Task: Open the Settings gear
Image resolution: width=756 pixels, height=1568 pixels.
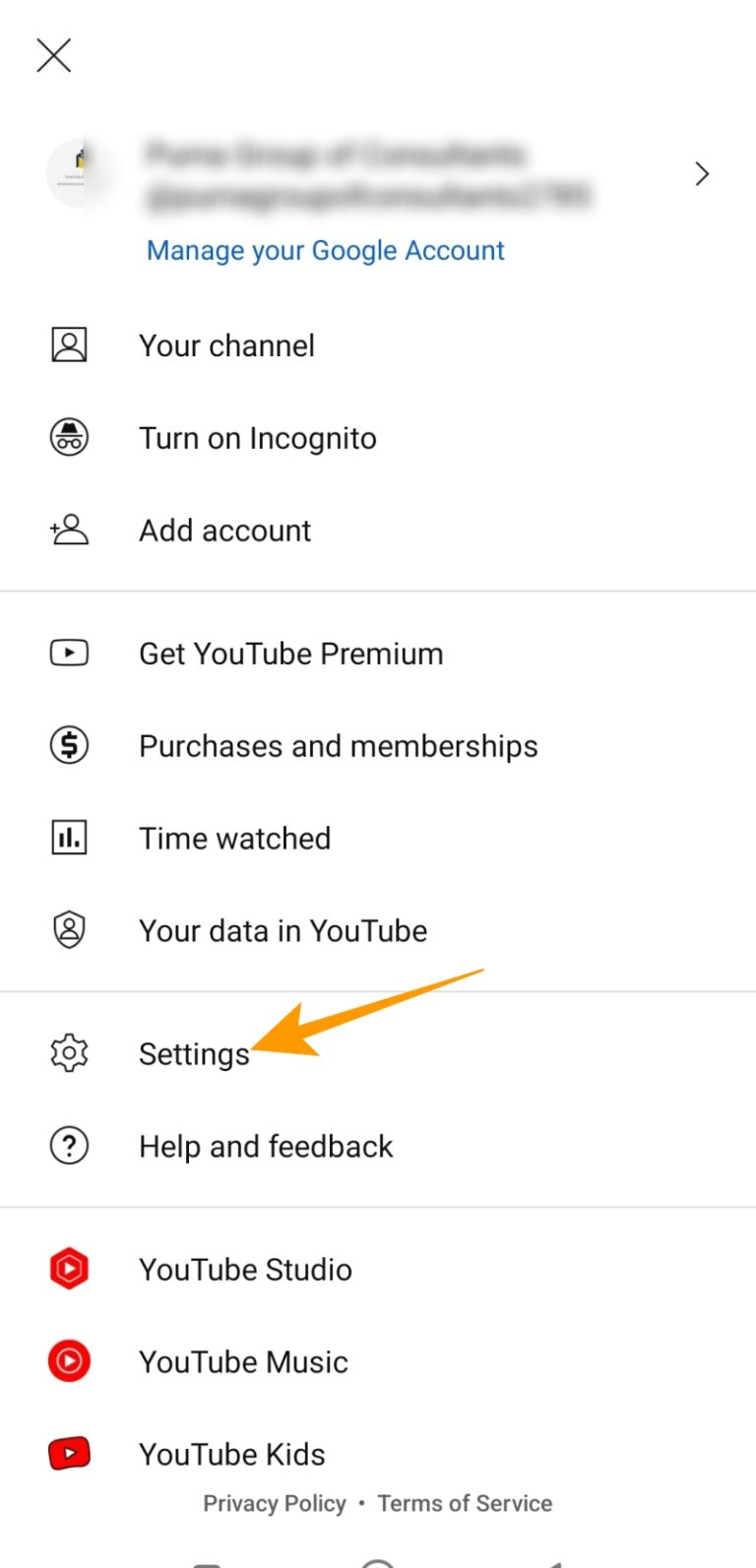Action: [68, 1052]
